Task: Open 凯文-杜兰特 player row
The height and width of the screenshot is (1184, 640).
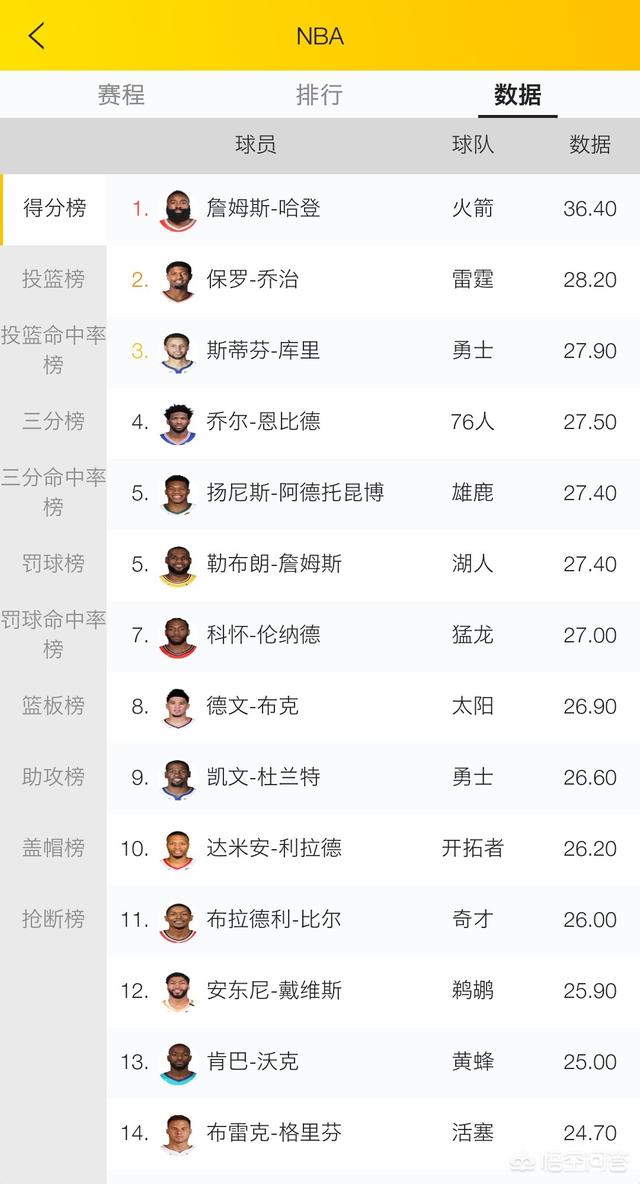Action: [x=374, y=777]
